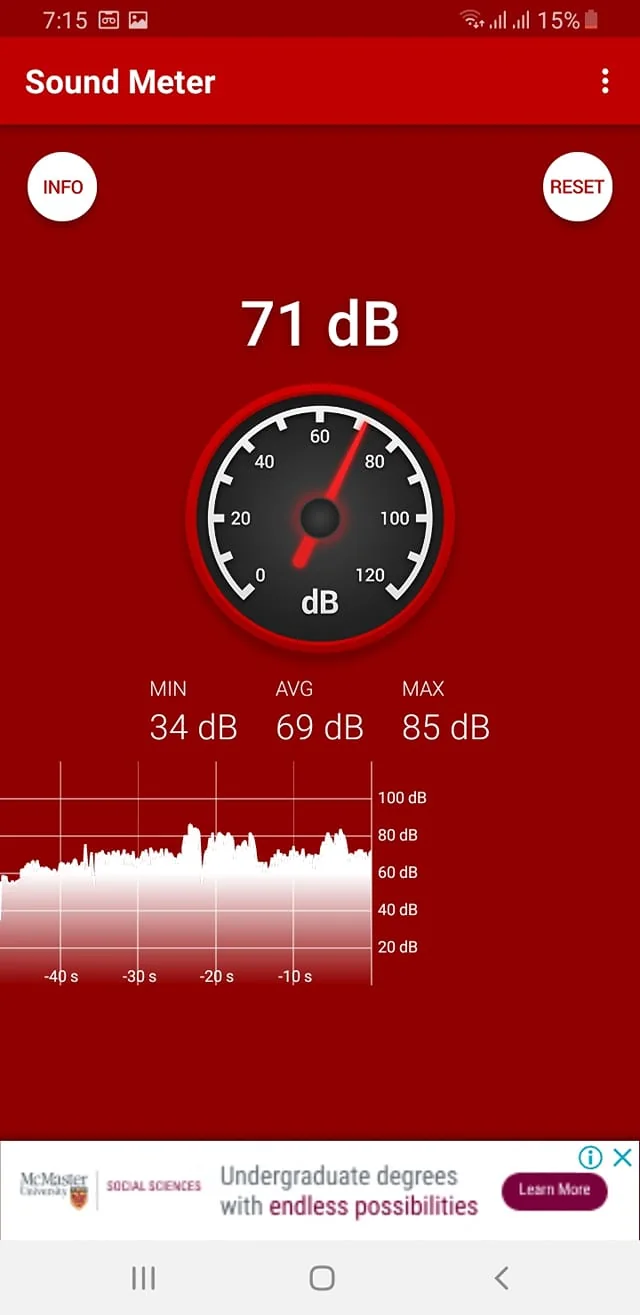Open the three-dot overflow menu
Image resolution: width=640 pixels, height=1315 pixels.
click(x=605, y=82)
